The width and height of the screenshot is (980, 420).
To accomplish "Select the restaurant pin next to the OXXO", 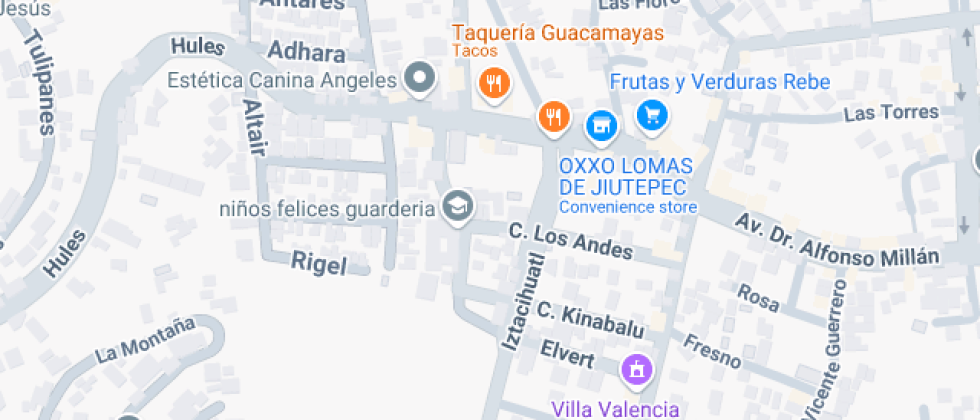I will tap(553, 117).
